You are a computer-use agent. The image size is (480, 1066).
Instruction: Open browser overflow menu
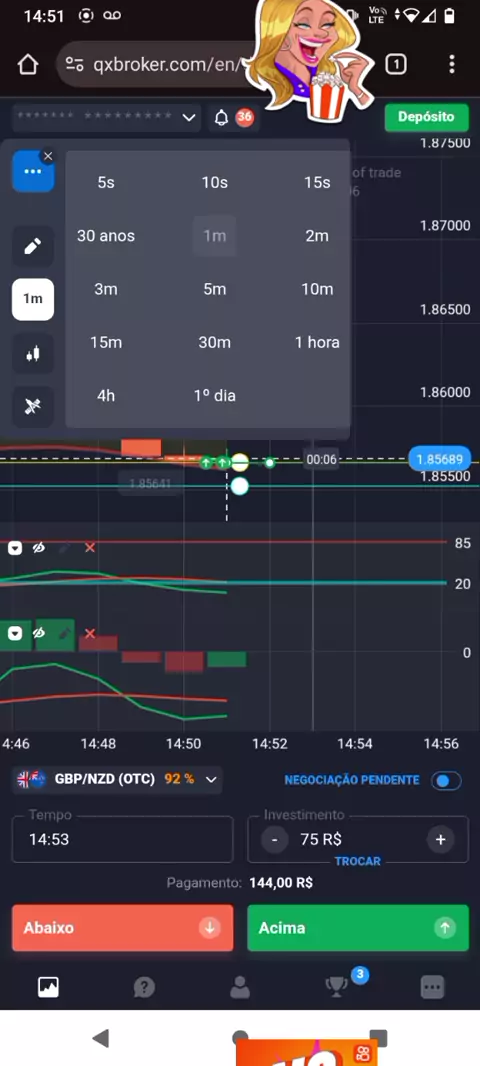tap(451, 65)
